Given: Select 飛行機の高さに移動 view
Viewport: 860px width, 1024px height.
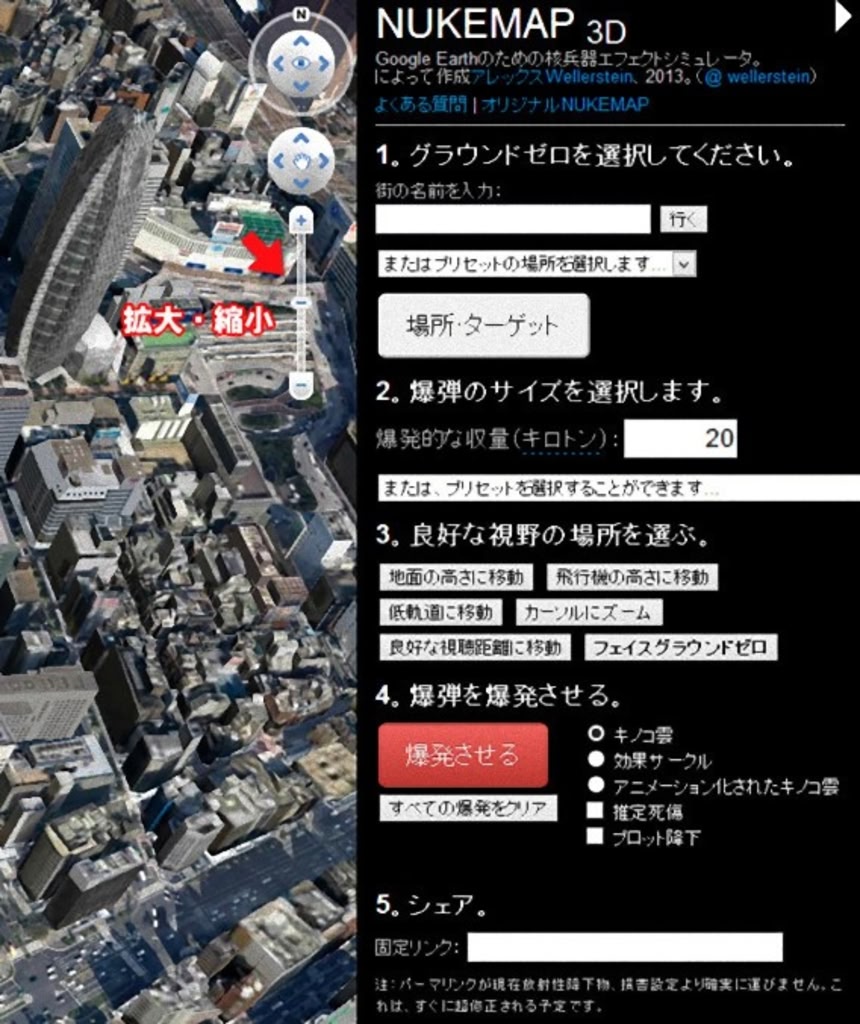Looking at the screenshot, I should tap(631, 577).
